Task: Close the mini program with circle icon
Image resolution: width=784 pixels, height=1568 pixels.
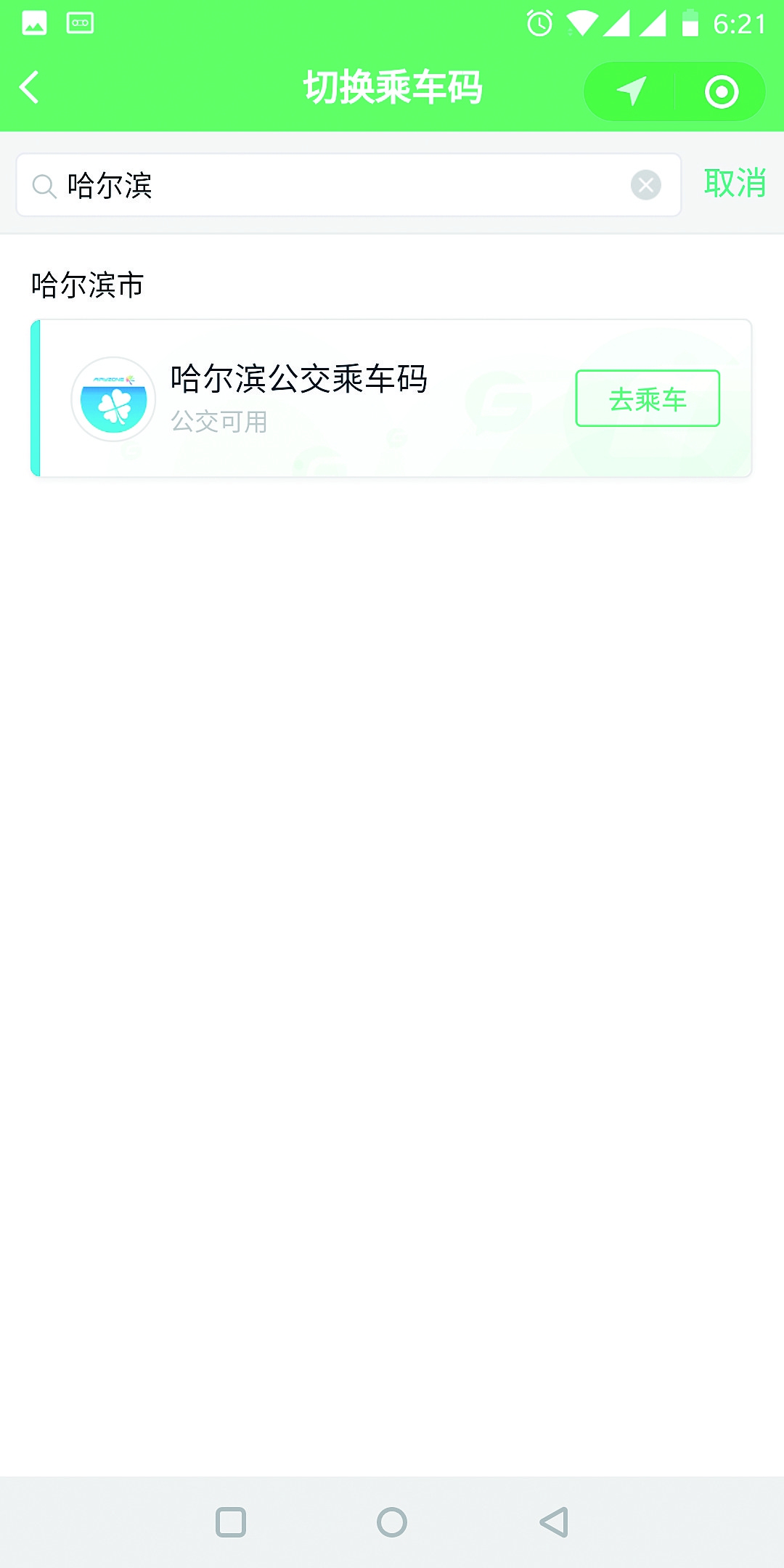Action: [721, 92]
